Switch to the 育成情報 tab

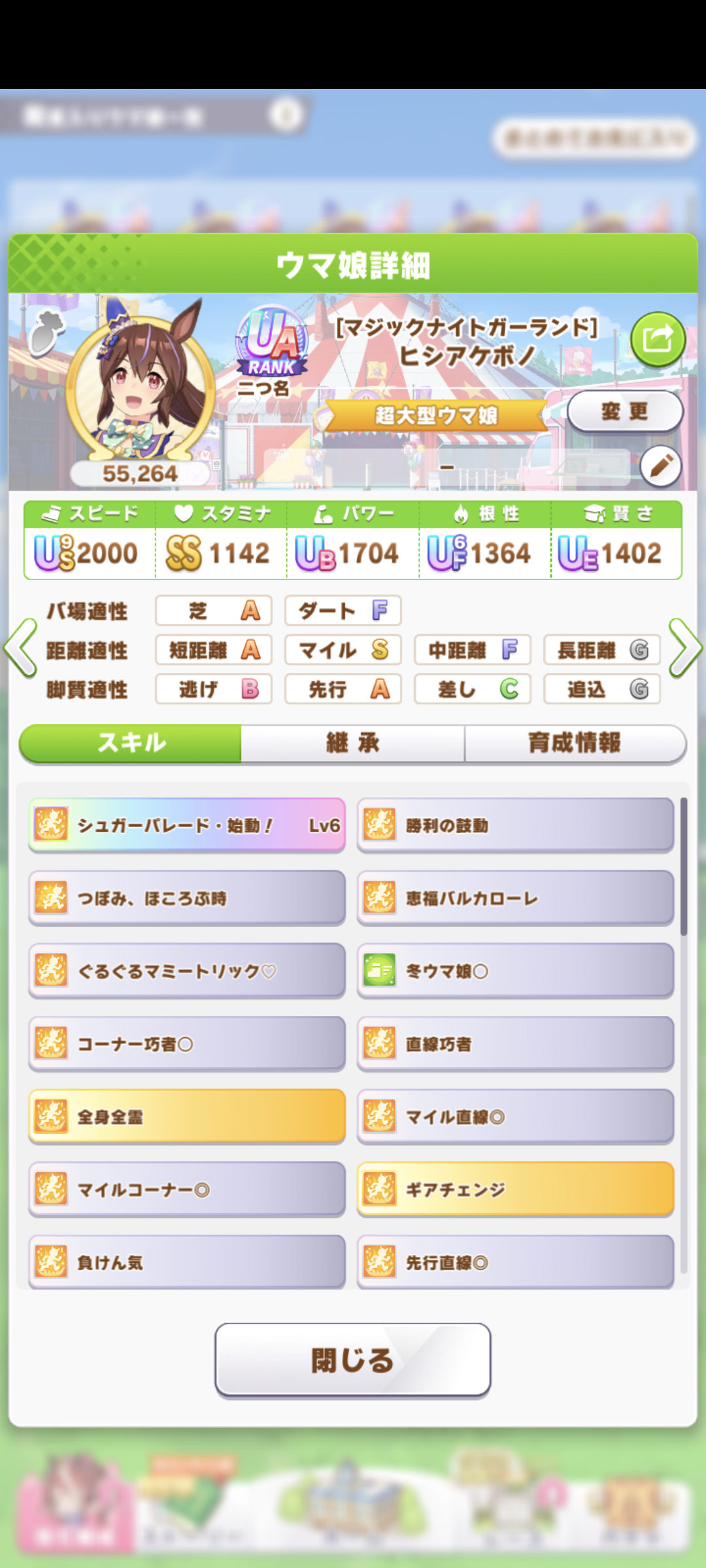click(x=575, y=743)
